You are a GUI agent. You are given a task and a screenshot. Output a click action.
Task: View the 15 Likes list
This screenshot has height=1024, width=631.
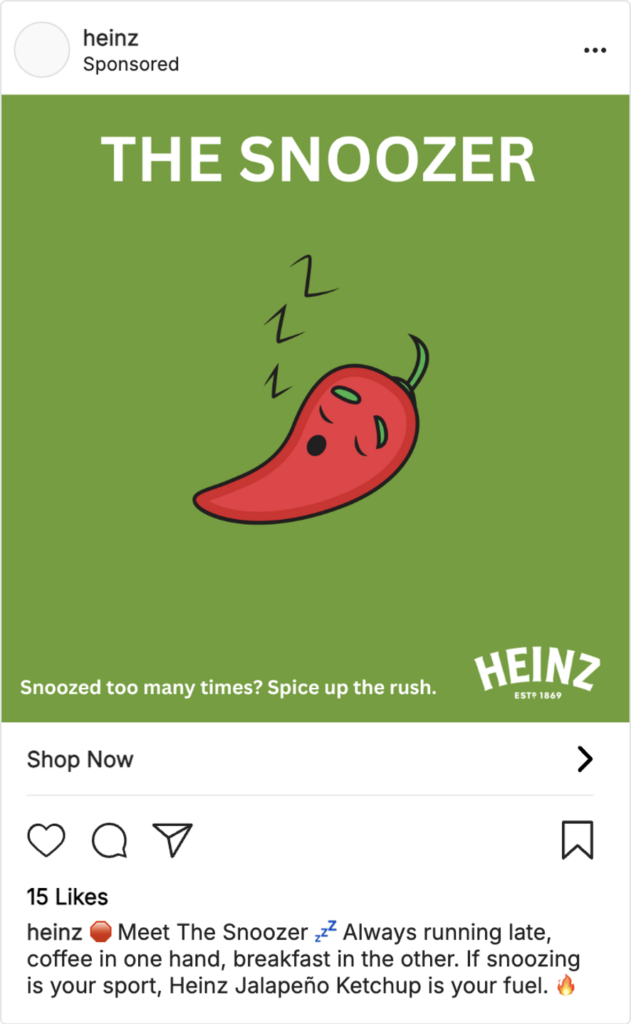67,897
